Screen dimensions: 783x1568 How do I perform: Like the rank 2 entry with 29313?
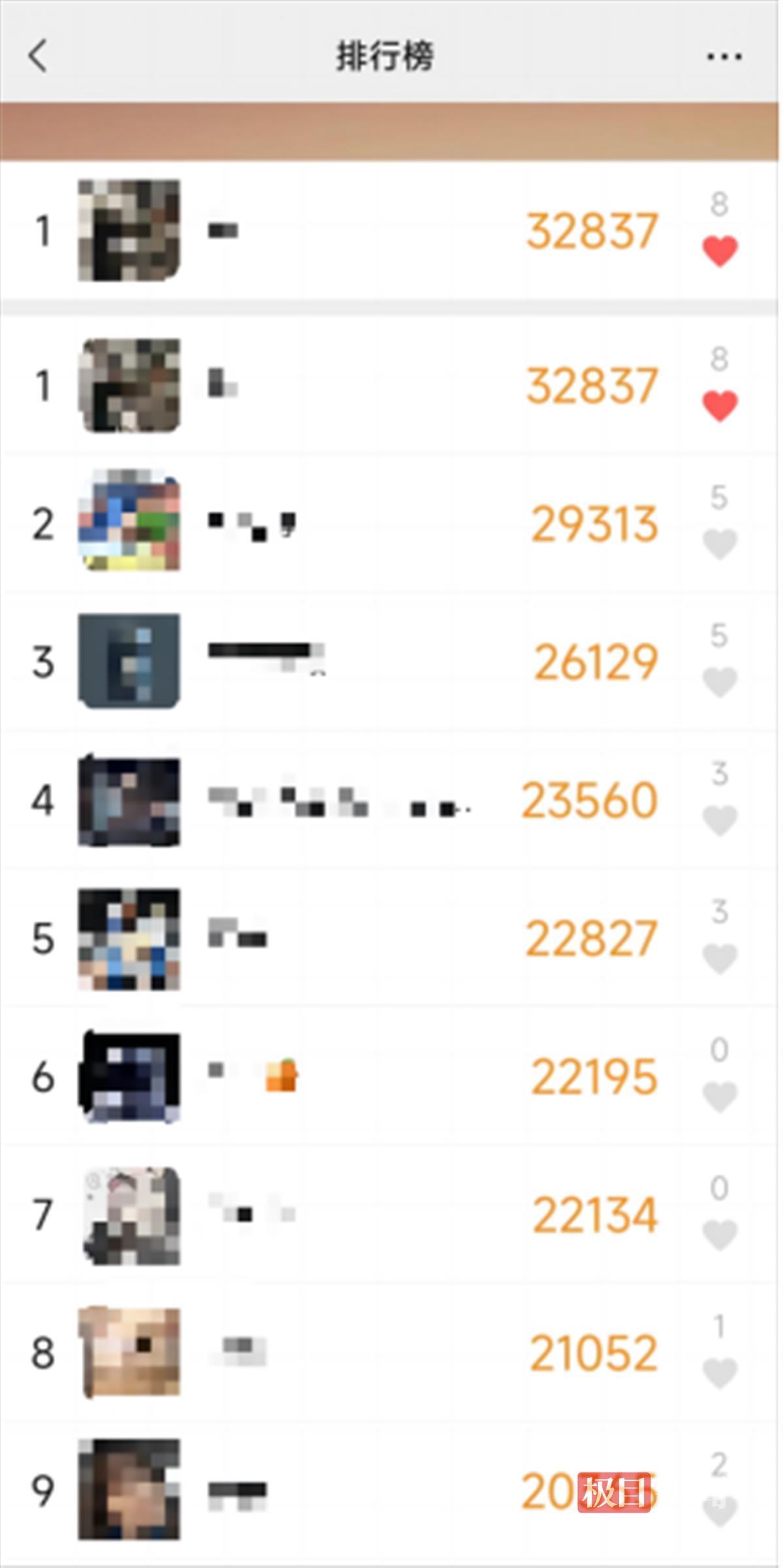coord(720,543)
